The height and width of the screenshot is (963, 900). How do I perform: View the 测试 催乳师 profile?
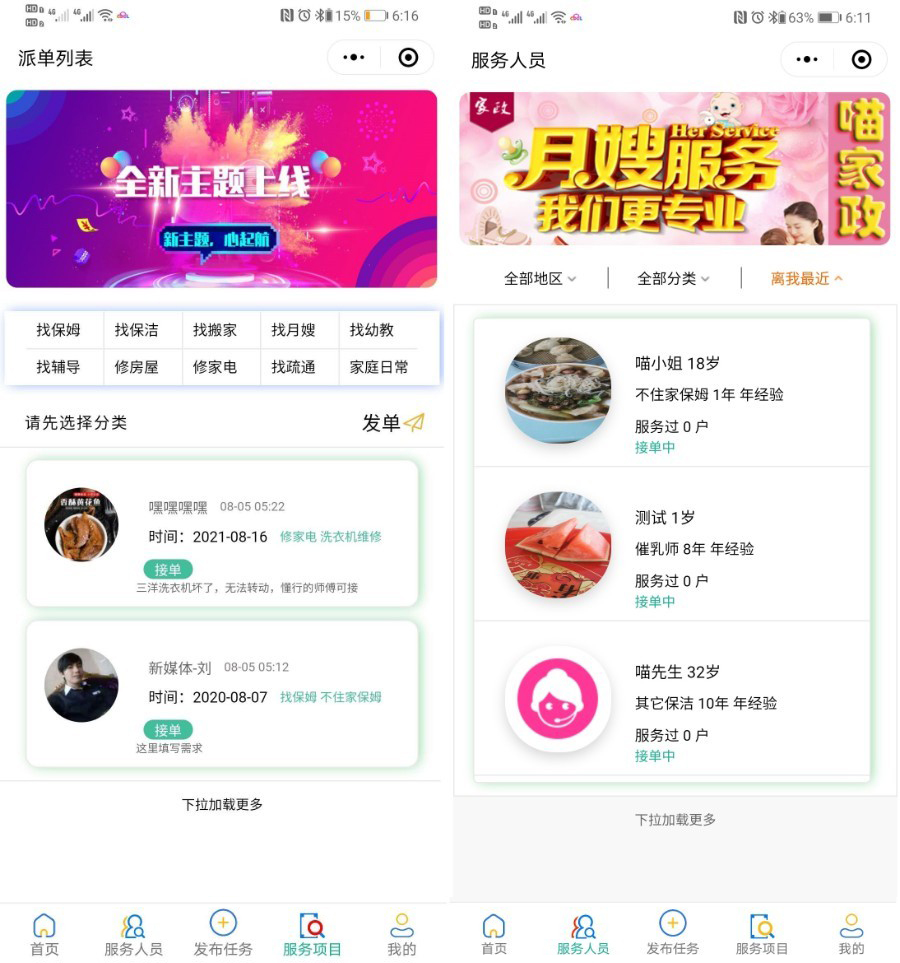click(x=672, y=546)
